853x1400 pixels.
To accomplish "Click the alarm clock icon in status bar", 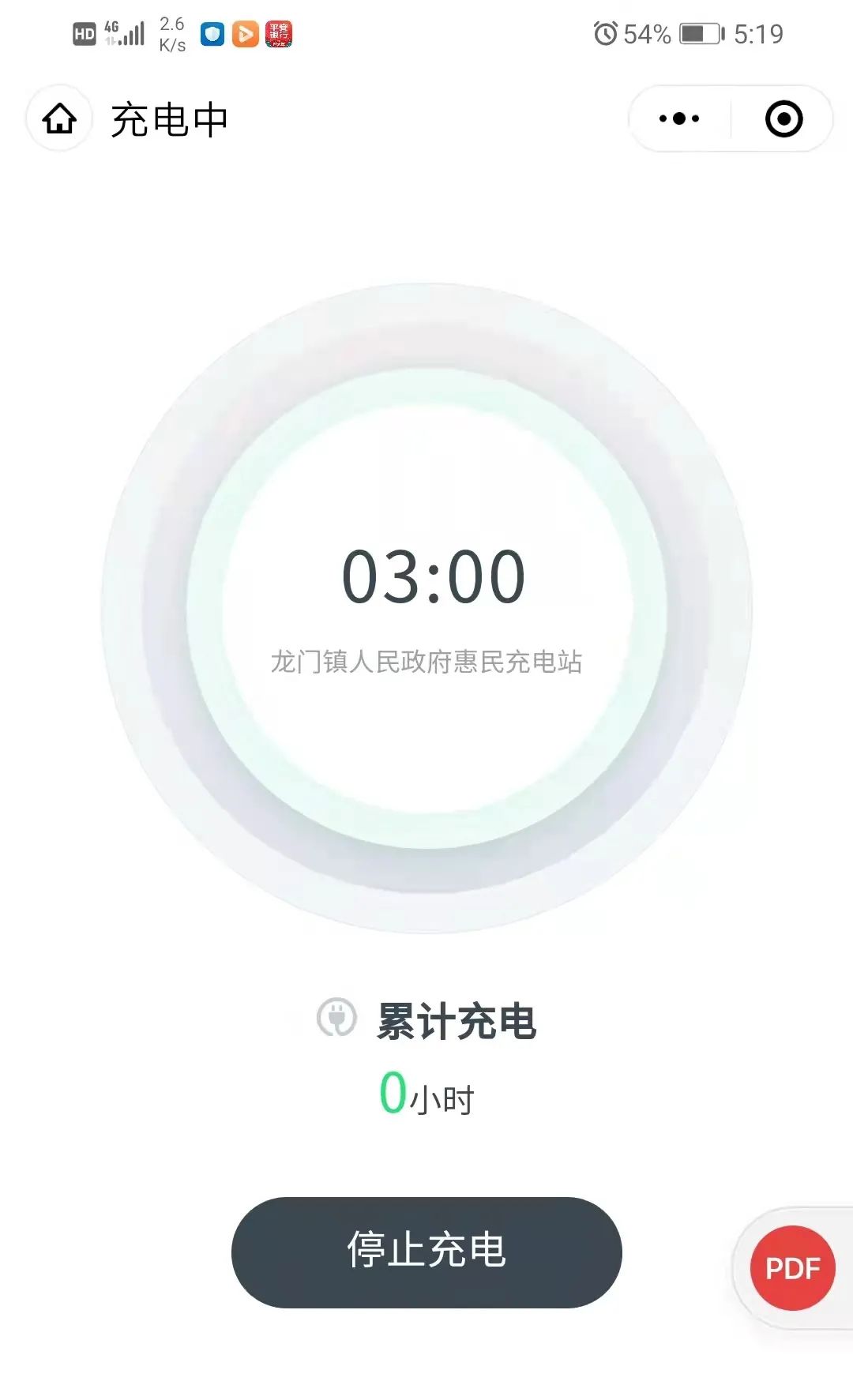I will point(605,33).
